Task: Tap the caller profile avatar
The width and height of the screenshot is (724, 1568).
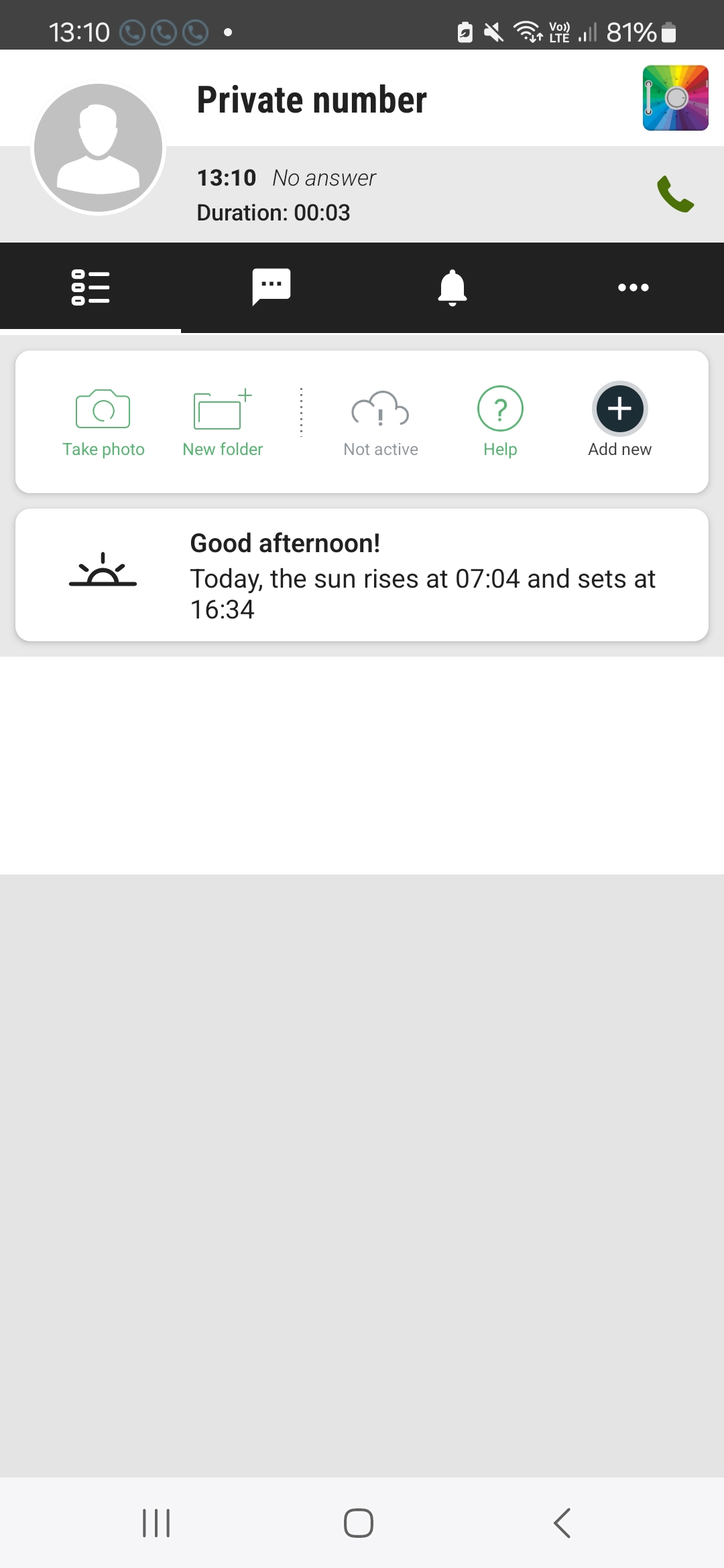Action: pos(99,147)
